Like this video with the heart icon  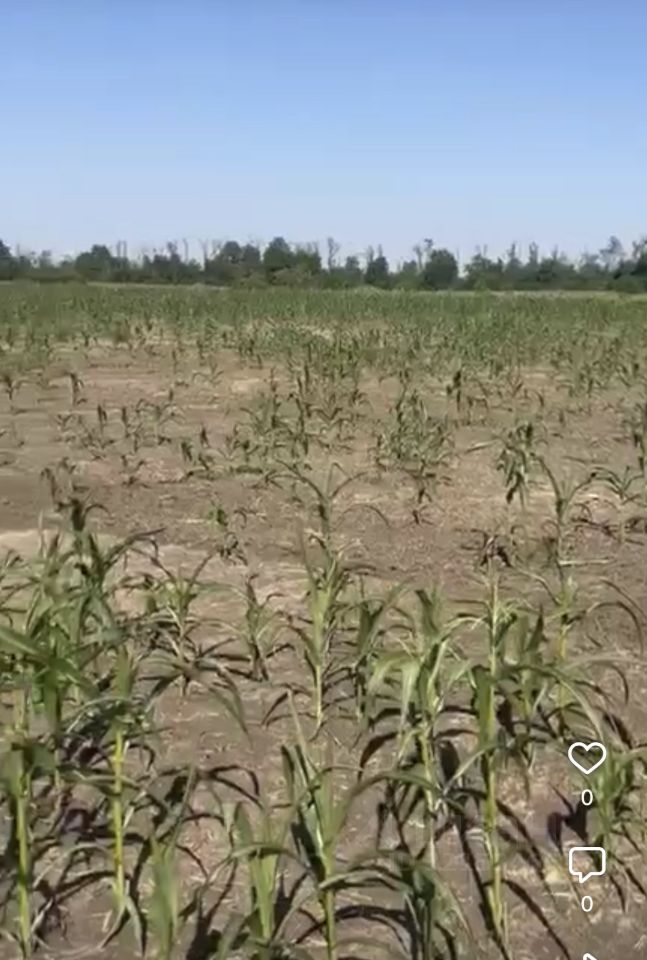pyautogui.click(x=587, y=758)
